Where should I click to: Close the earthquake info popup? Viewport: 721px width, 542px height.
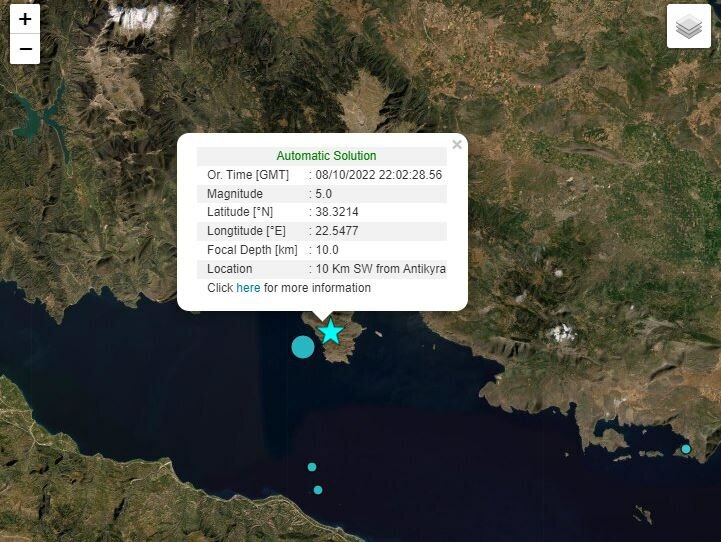457,145
